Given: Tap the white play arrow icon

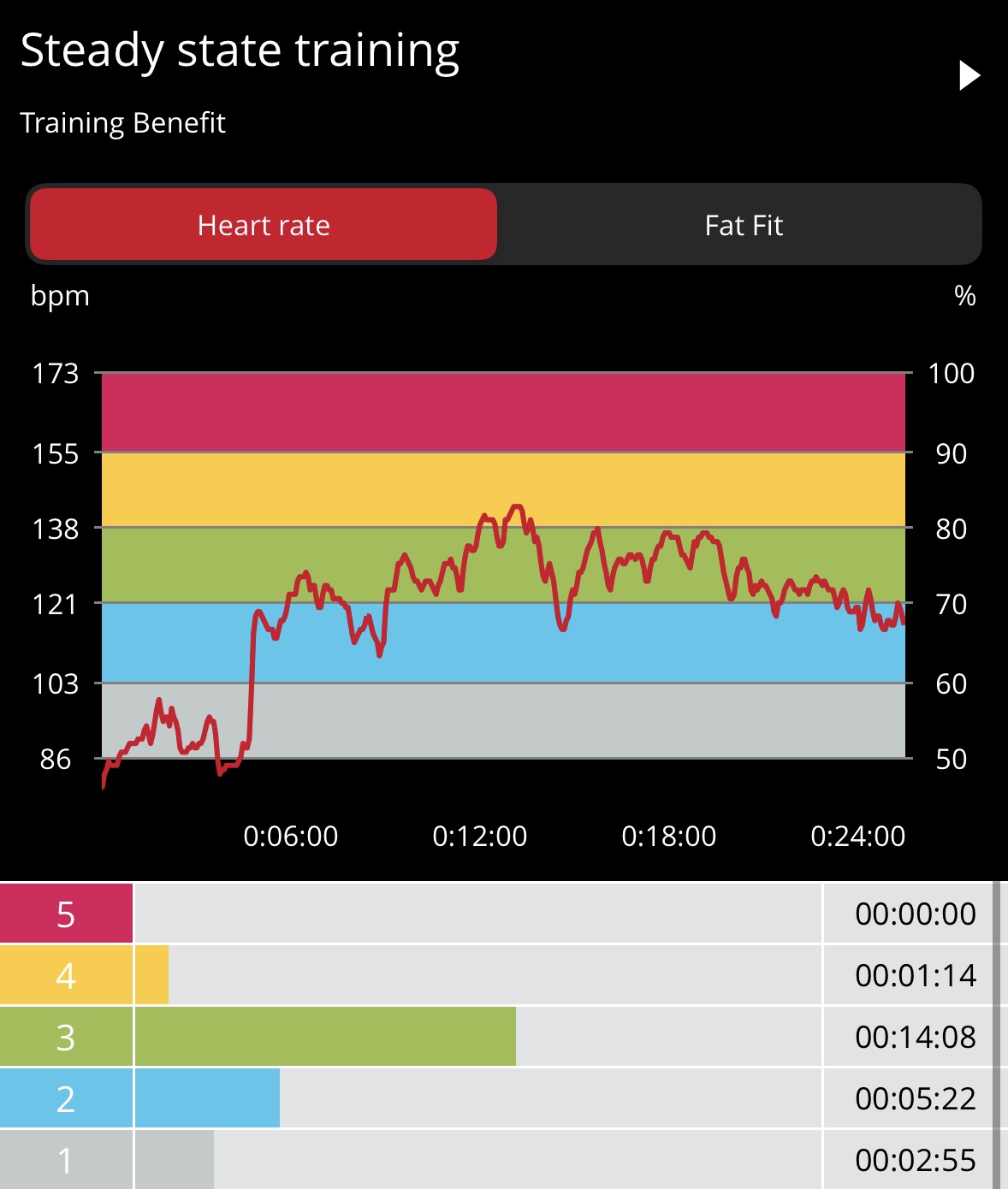Looking at the screenshot, I should (x=969, y=75).
